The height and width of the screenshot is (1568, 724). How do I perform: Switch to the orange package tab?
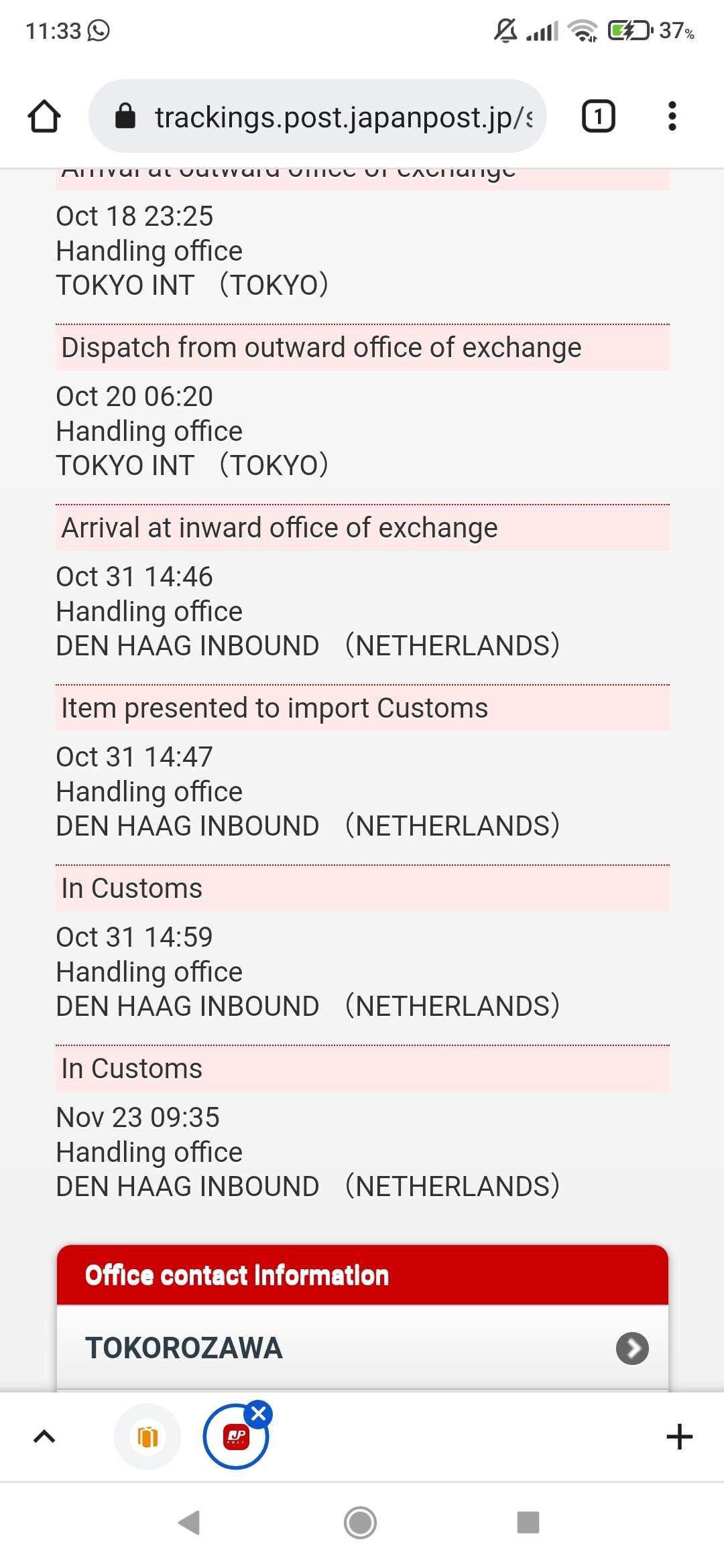pos(147,1437)
